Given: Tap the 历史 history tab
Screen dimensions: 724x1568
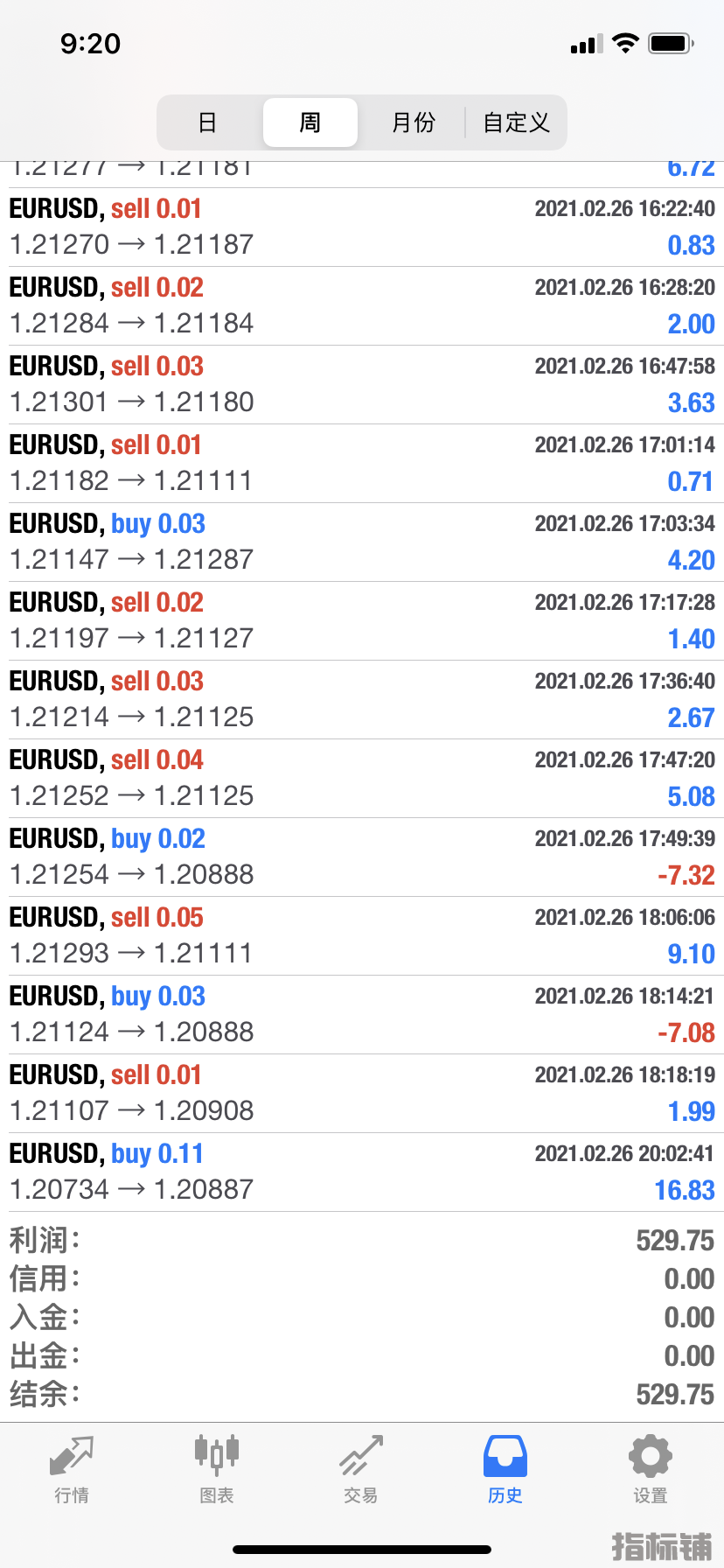Looking at the screenshot, I should pyautogui.click(x=505, y=1470).
